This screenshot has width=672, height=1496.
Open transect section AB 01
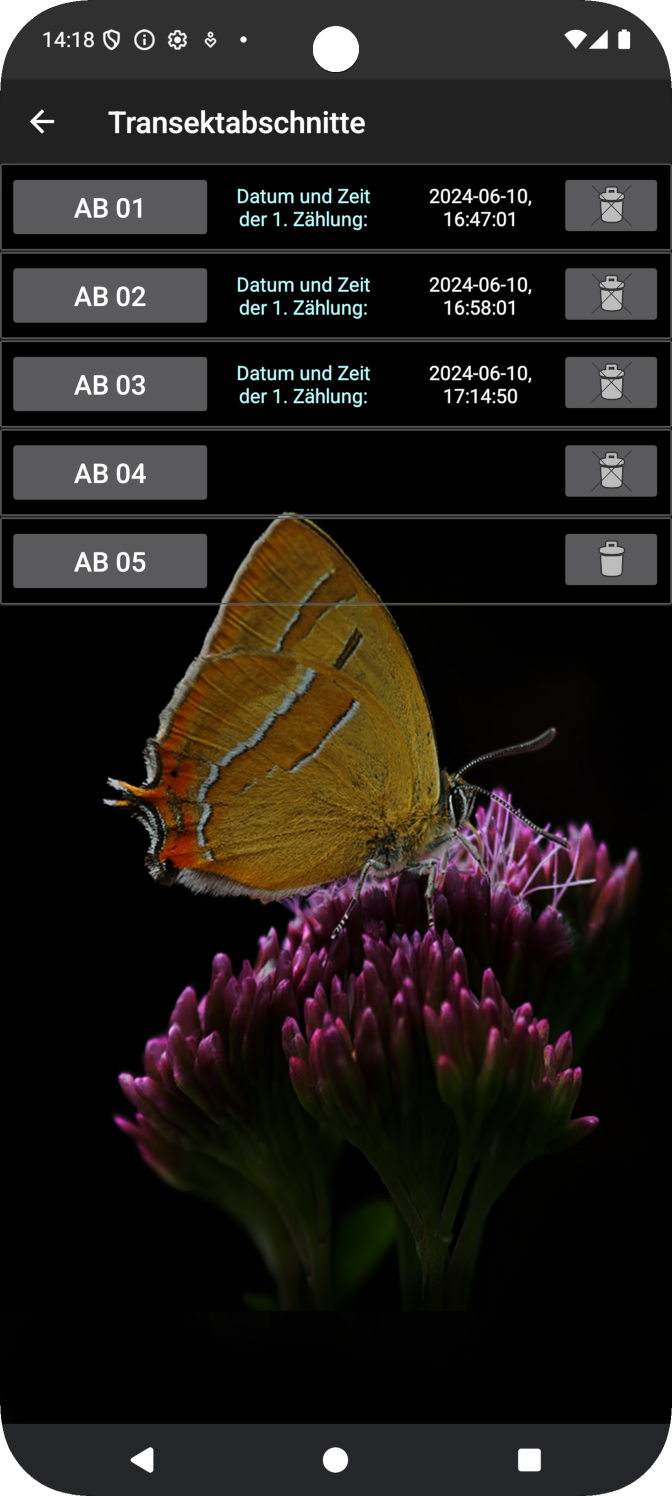[x=110, y=207]
